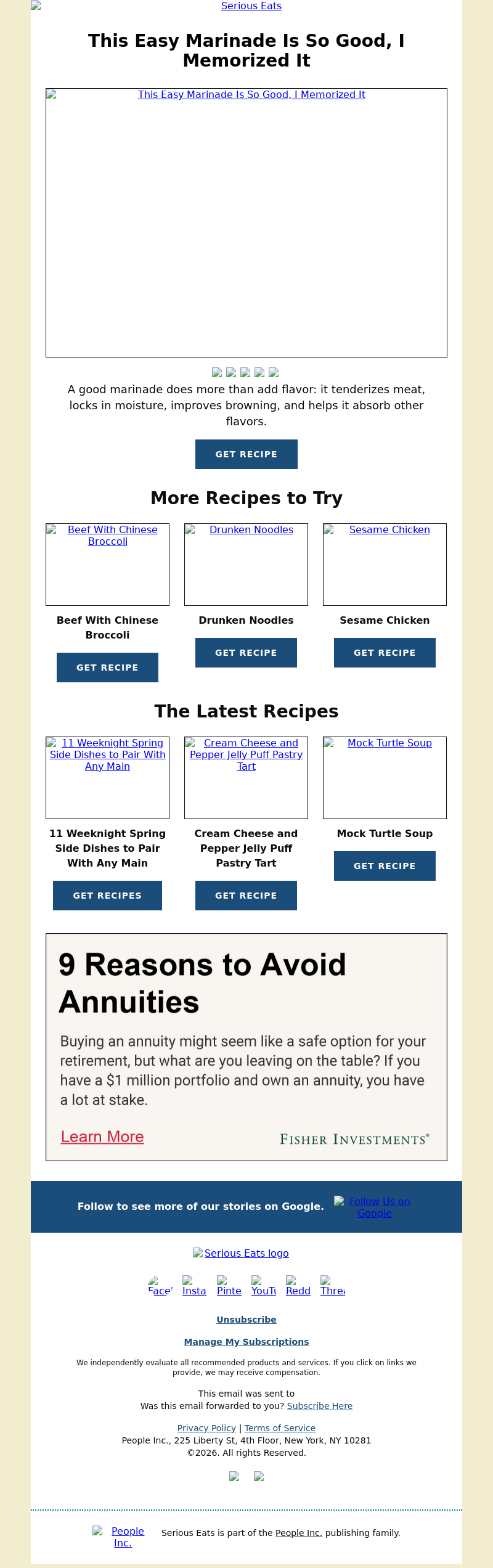Follow Serious Eats on Google
Image resolution: width=493 pixels, height=1568 pixels.
[x=374, y=1207]
